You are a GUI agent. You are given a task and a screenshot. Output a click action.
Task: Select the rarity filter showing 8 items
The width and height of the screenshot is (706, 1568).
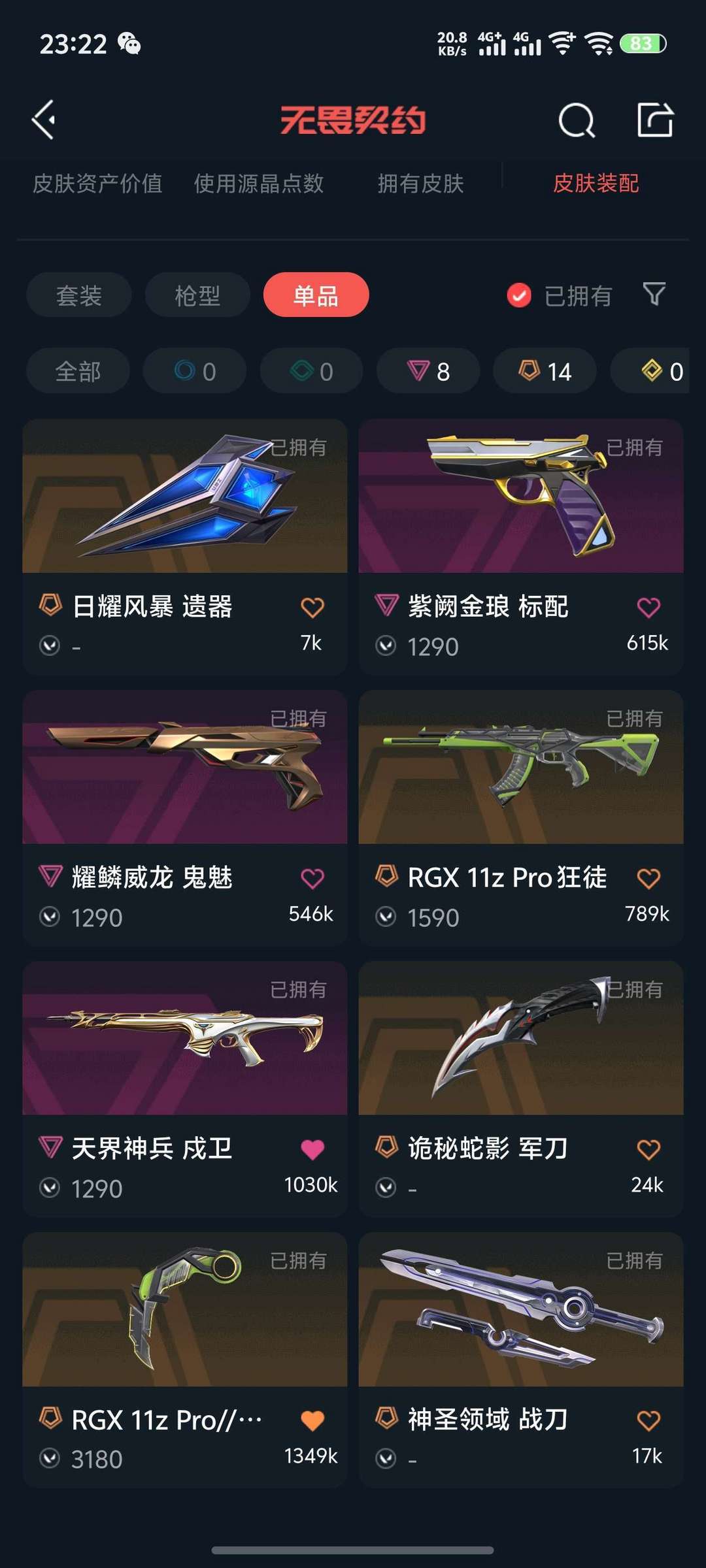tap(427, 370)
